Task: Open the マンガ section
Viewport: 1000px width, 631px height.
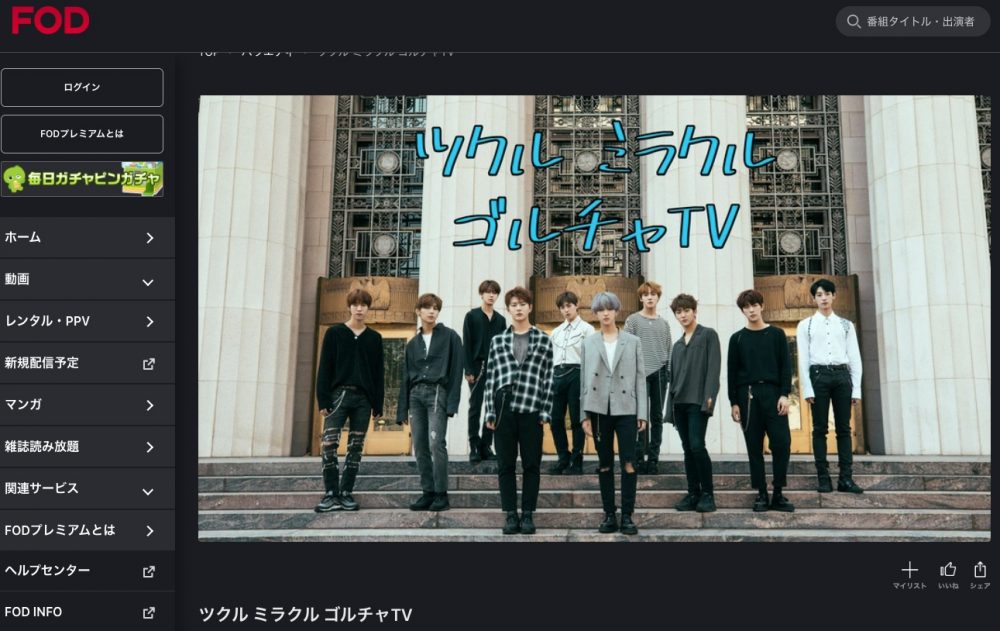Action: tap(87, 405)
